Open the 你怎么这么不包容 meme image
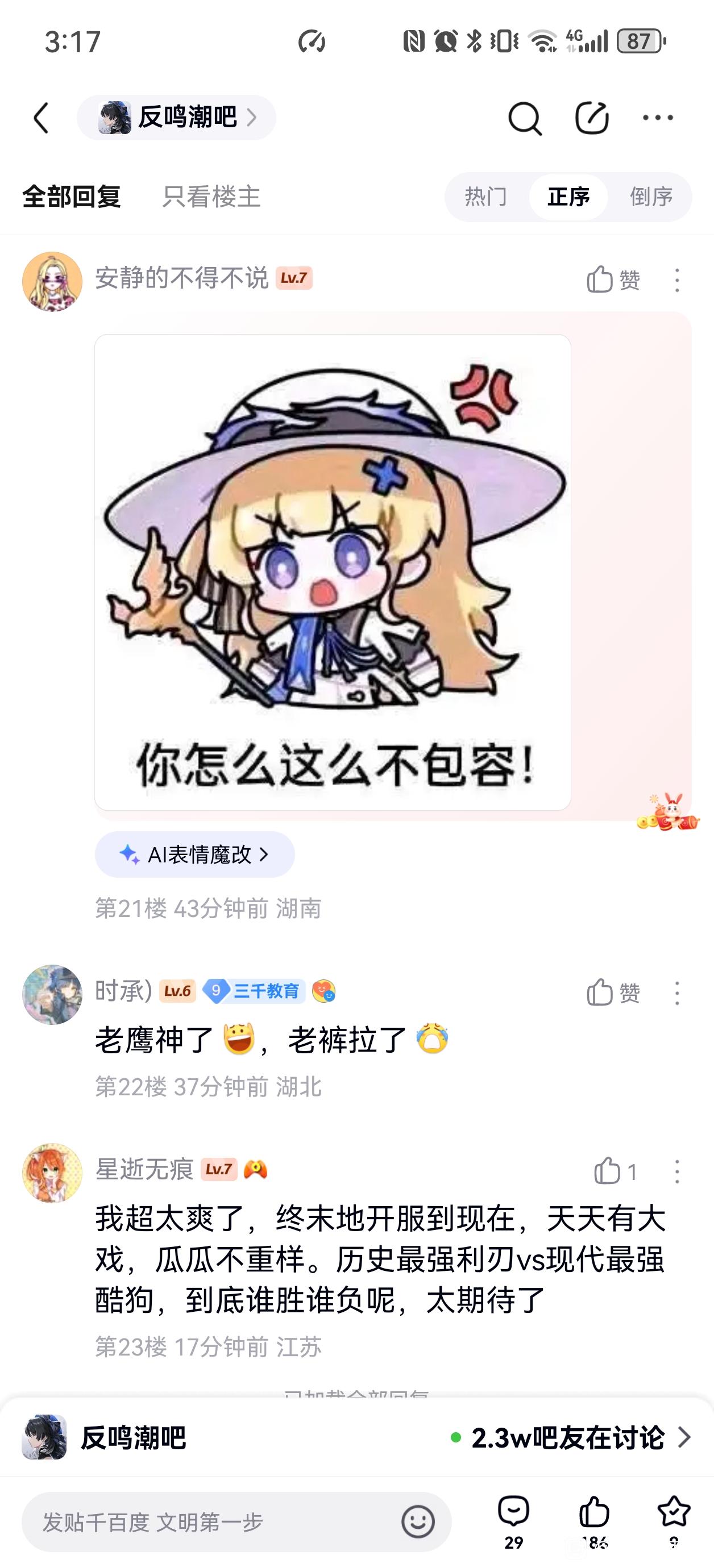Viewport: 714px width, 1568px height. tap(333, 572)
